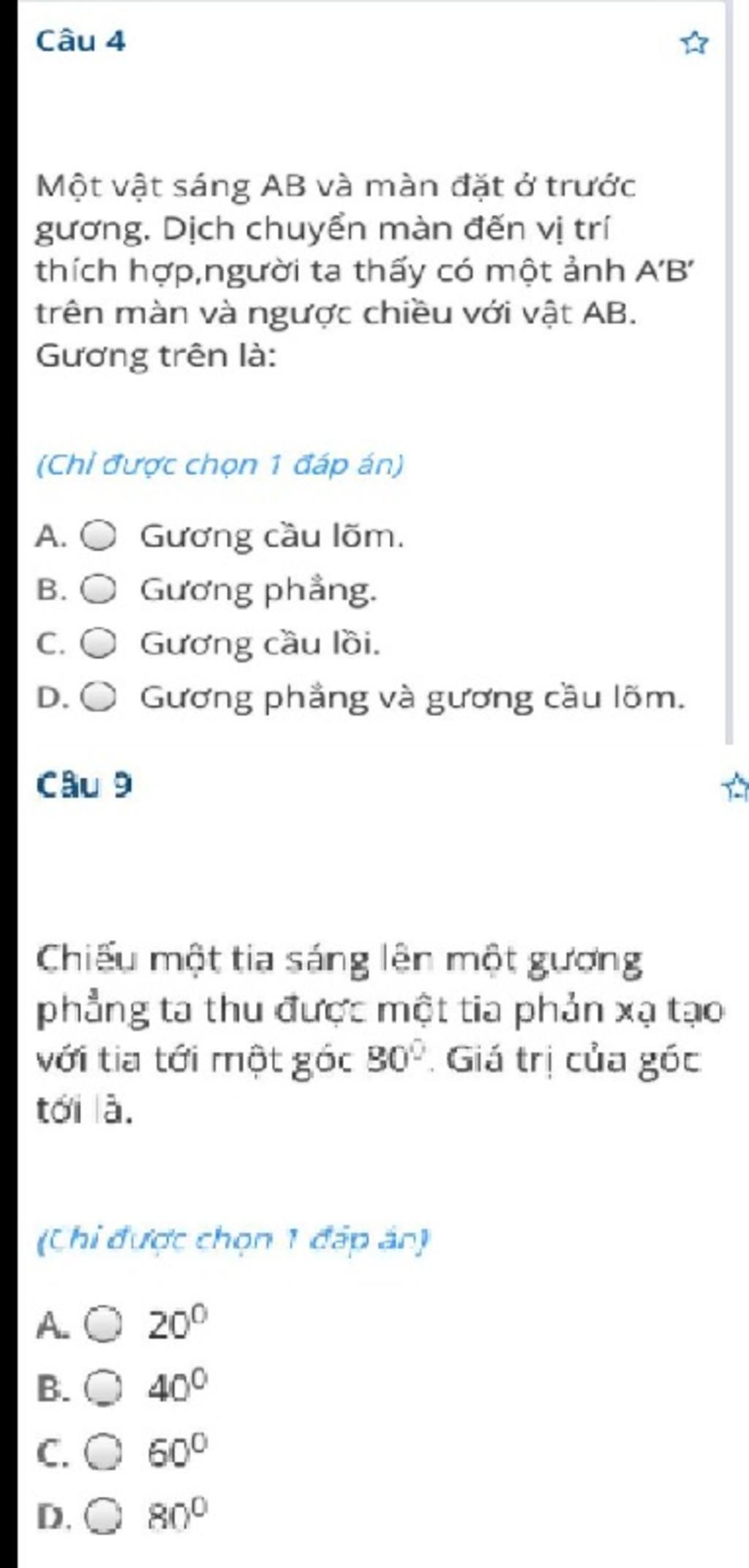The image size is (749, 1568).
Task: Star question Câu 9
Action: [736, 789]
